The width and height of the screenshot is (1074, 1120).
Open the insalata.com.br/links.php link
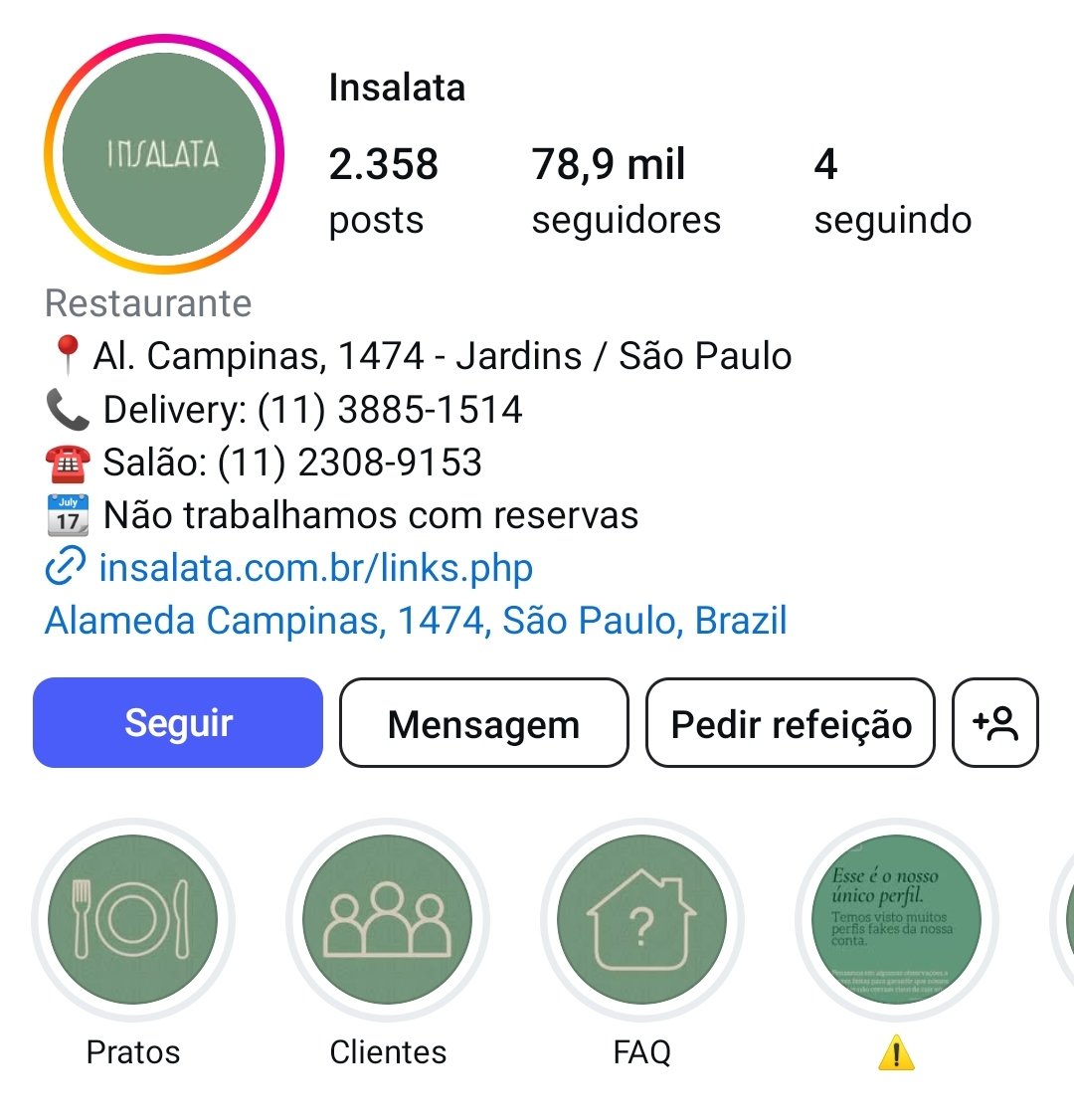click(315, 568)
